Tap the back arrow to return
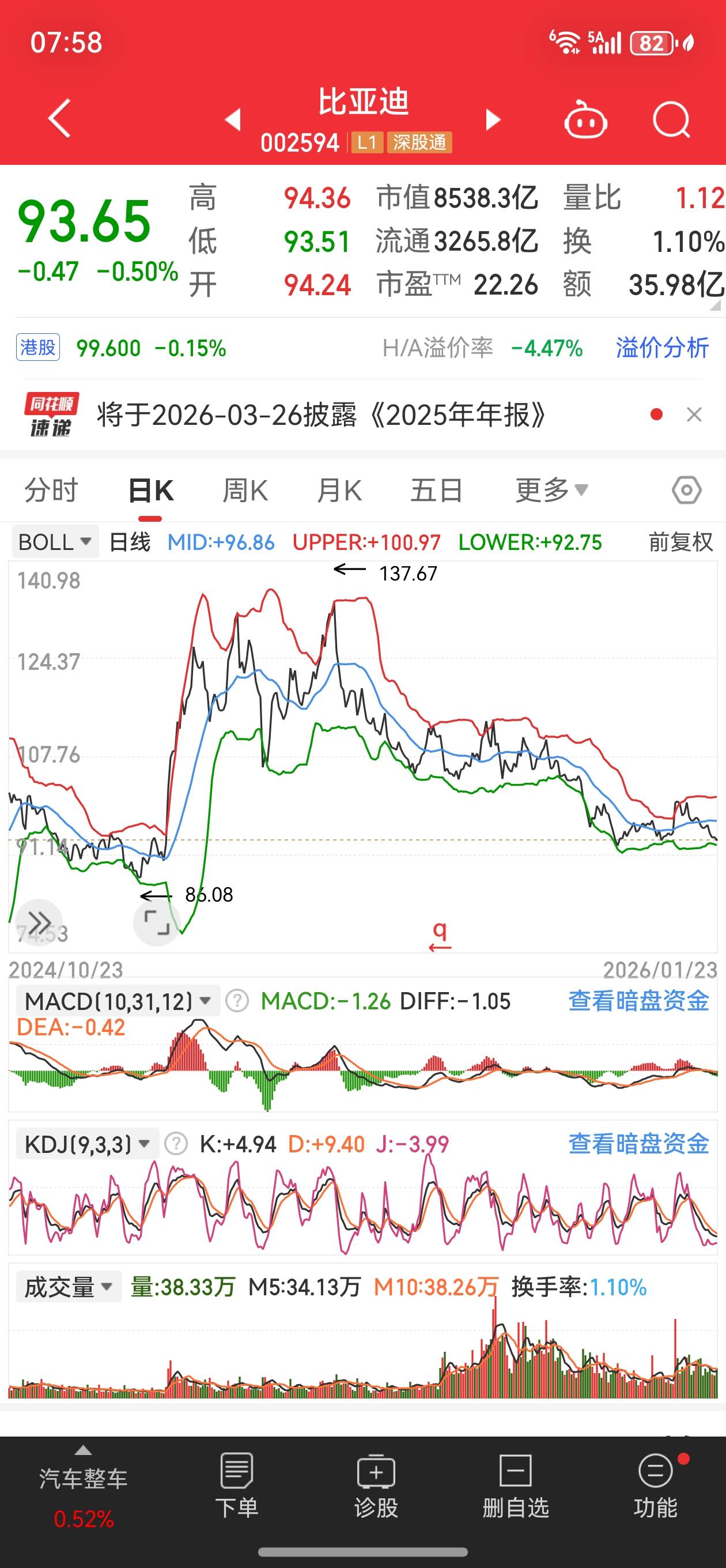The height and width of the screenshot is (1568, 726). (58, 118)
